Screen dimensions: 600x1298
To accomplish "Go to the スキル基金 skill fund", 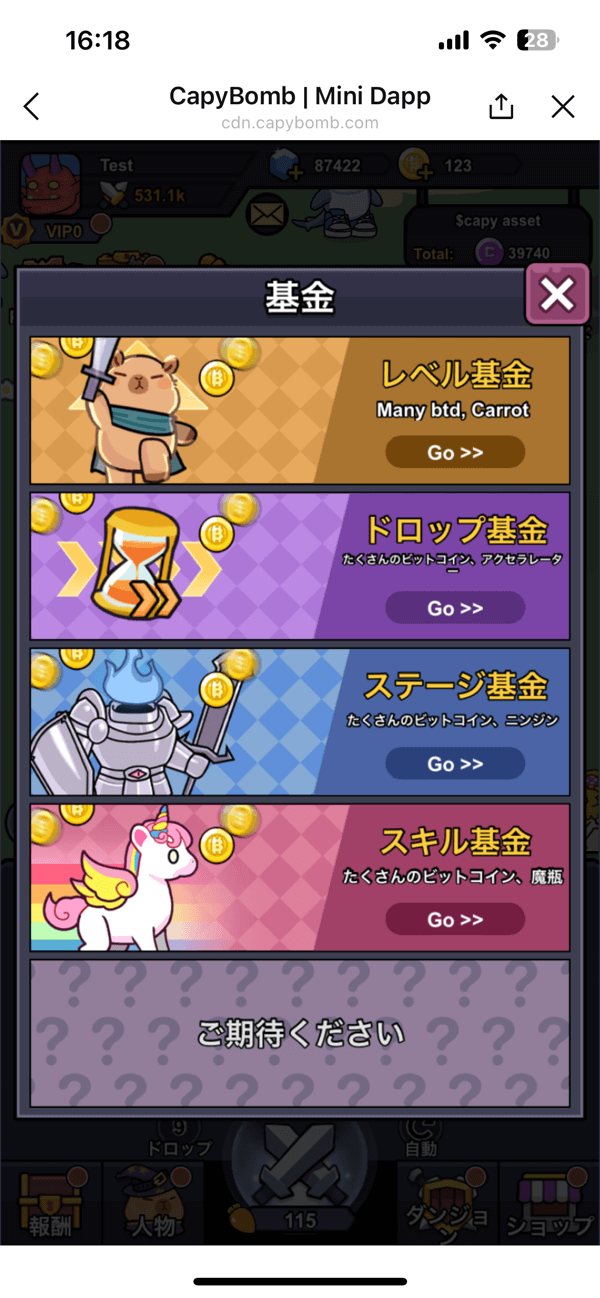I will (x=455, y=919).
